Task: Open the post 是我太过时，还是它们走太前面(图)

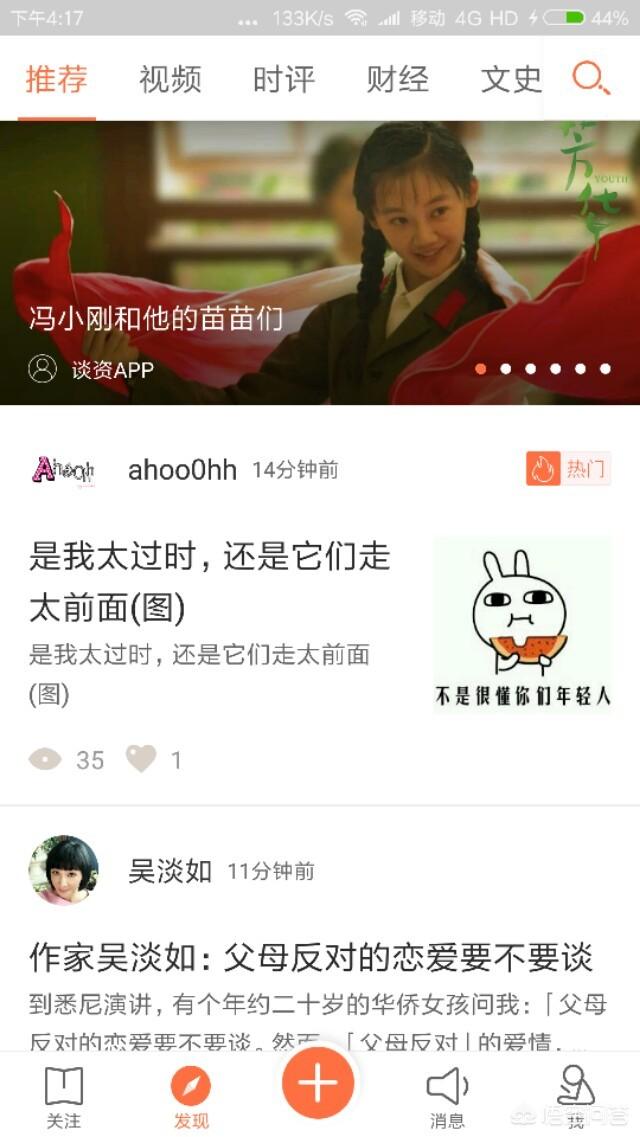Action: coord(209,582)
